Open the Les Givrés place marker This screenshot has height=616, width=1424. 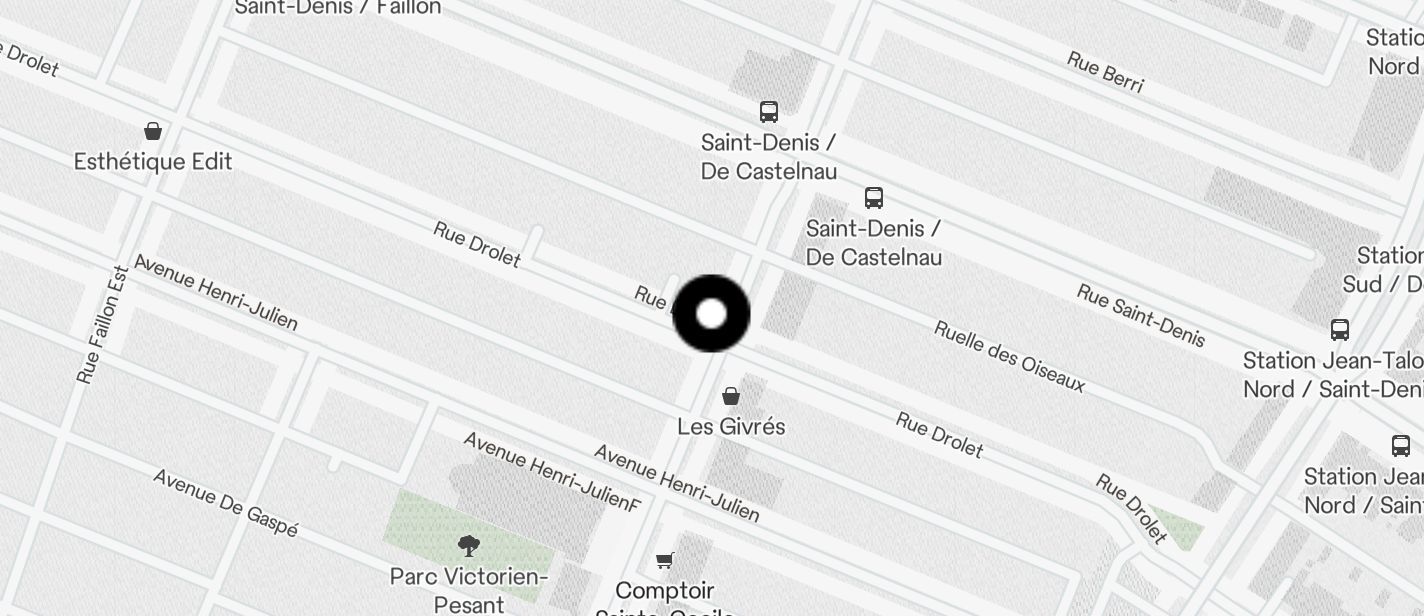tap(731, 396)
